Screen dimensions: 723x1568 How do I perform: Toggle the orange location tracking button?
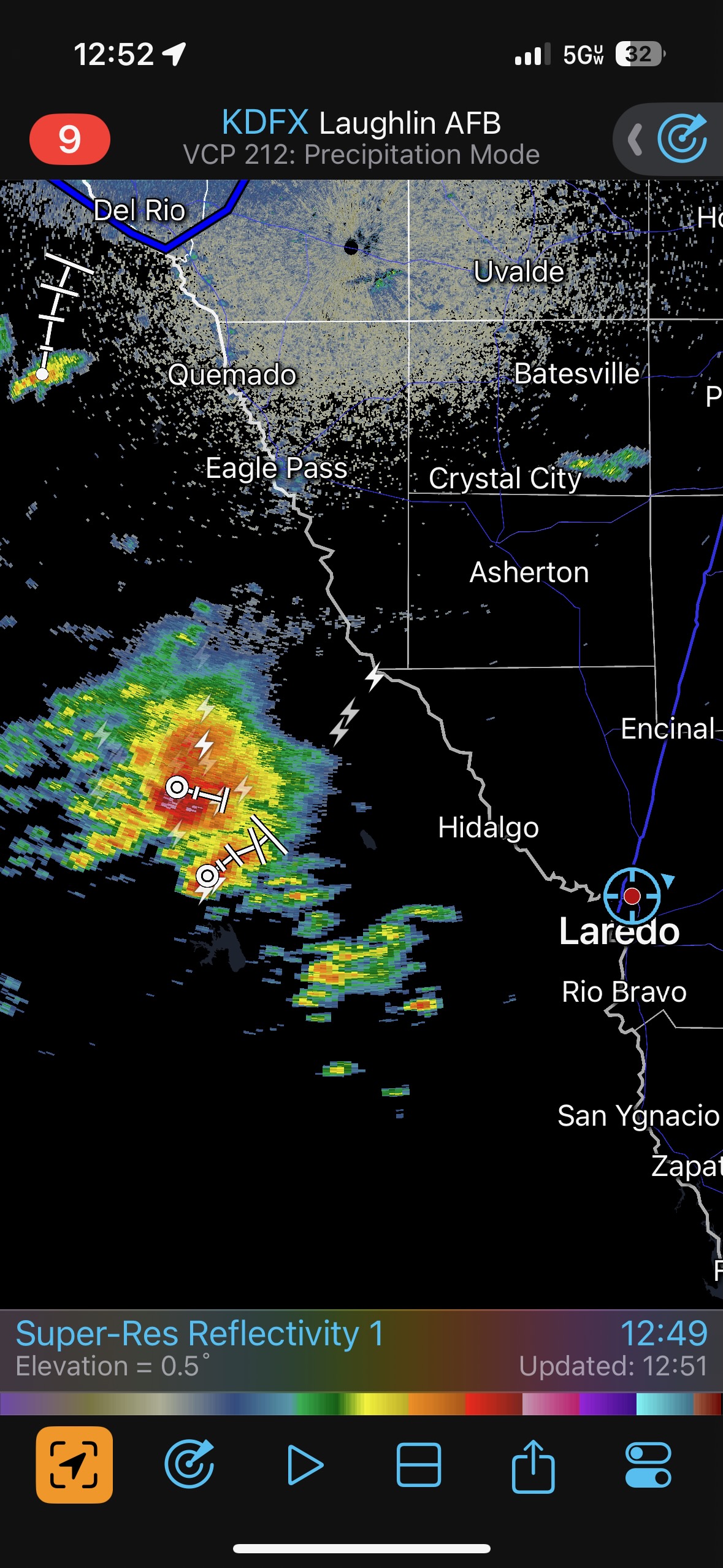[74, 1464]
